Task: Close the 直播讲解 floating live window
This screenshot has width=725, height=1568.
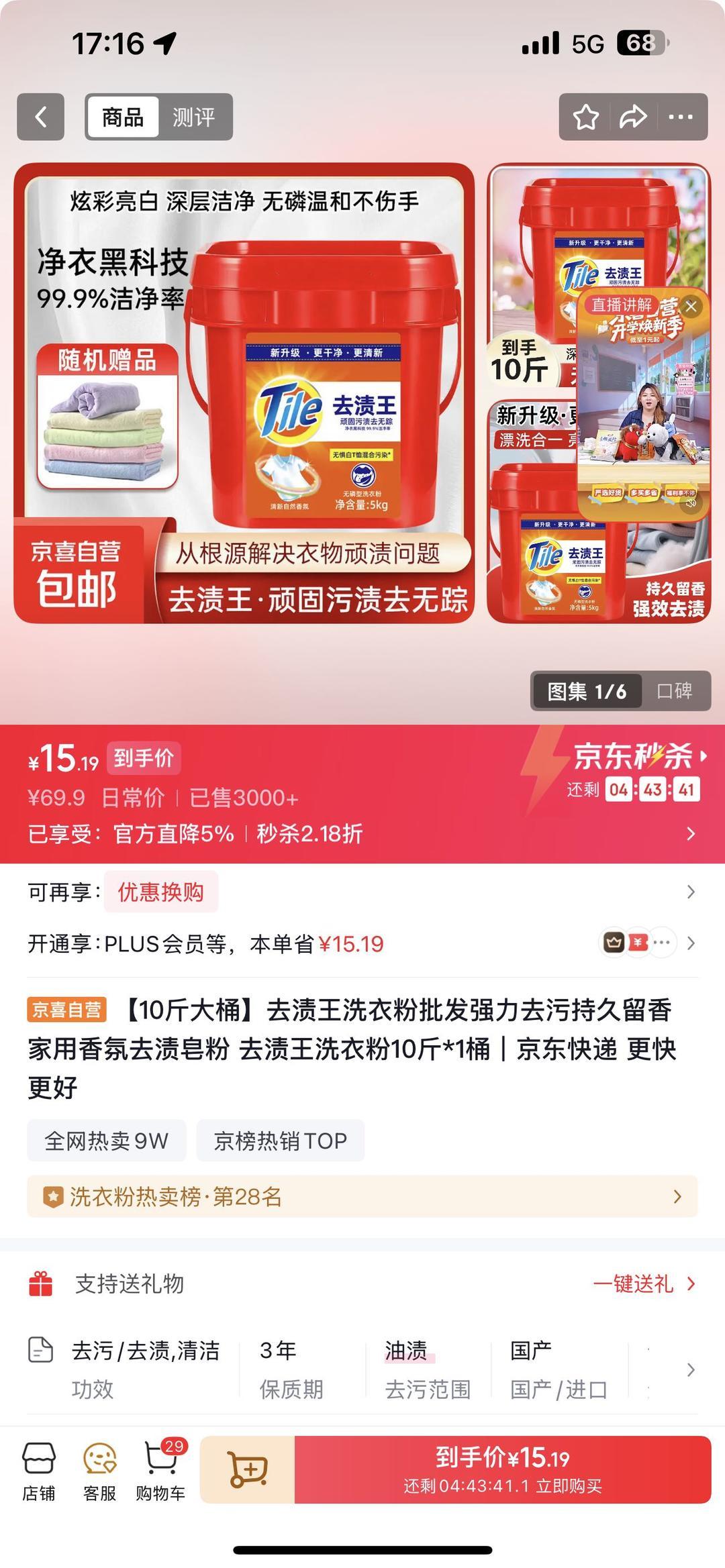Action: click(x=691, y=307)
